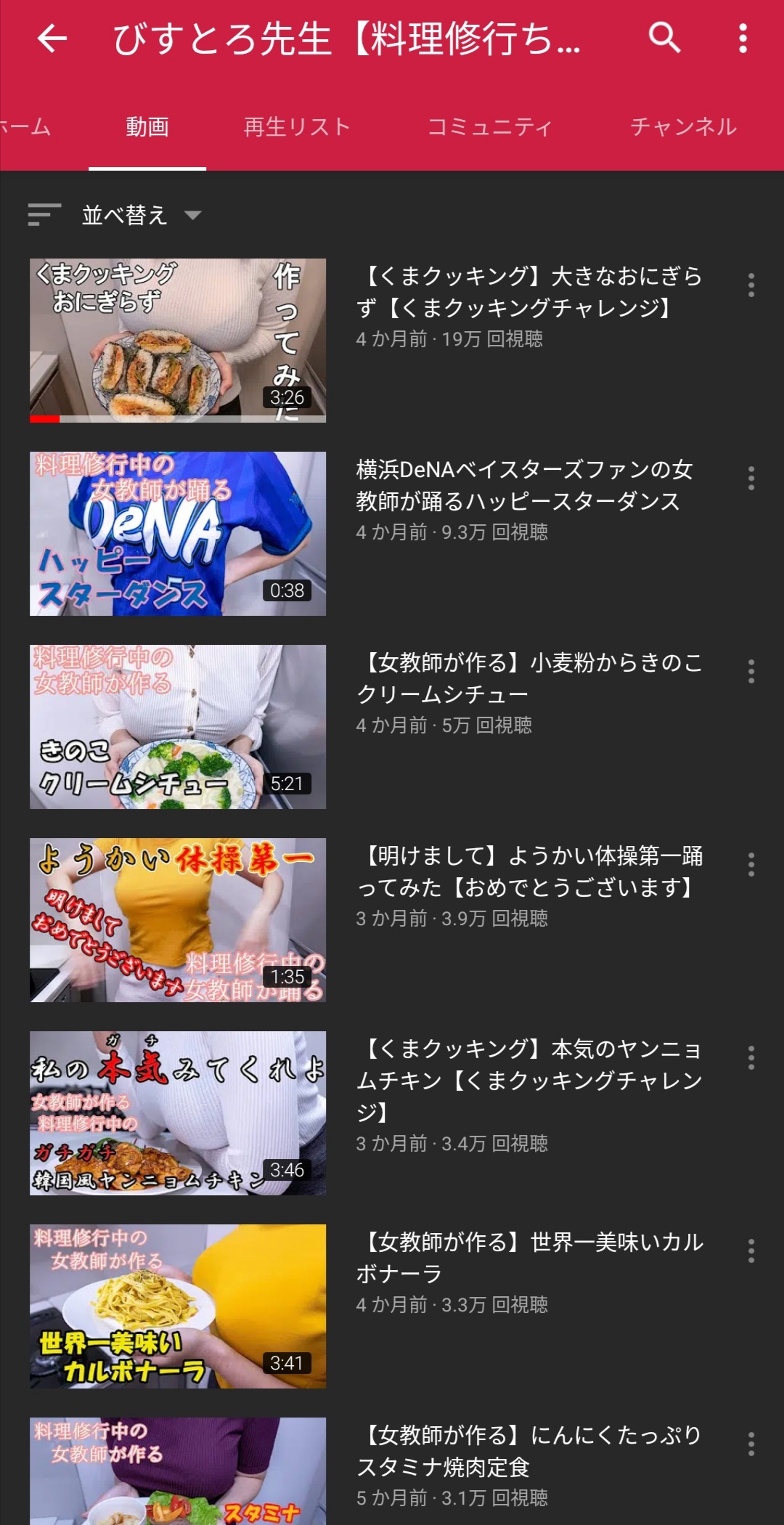Image resolution: width=784 pixels, height=1525 pixels.
Task: Expand the 並べ替え sort dropdown
Action: (115, 215)
